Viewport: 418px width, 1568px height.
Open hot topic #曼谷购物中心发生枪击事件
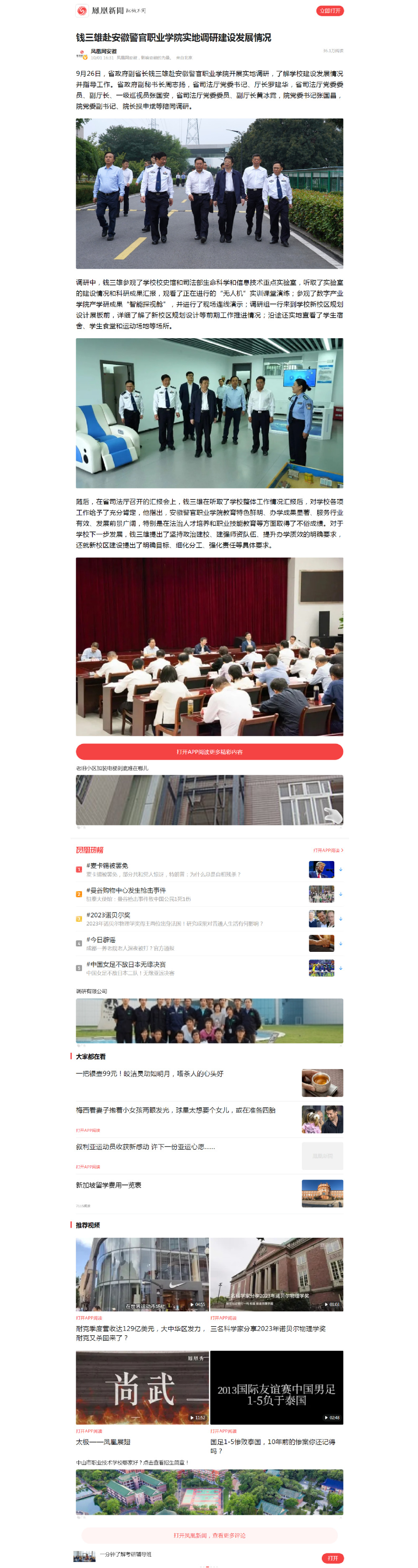(x=126, y=890)
